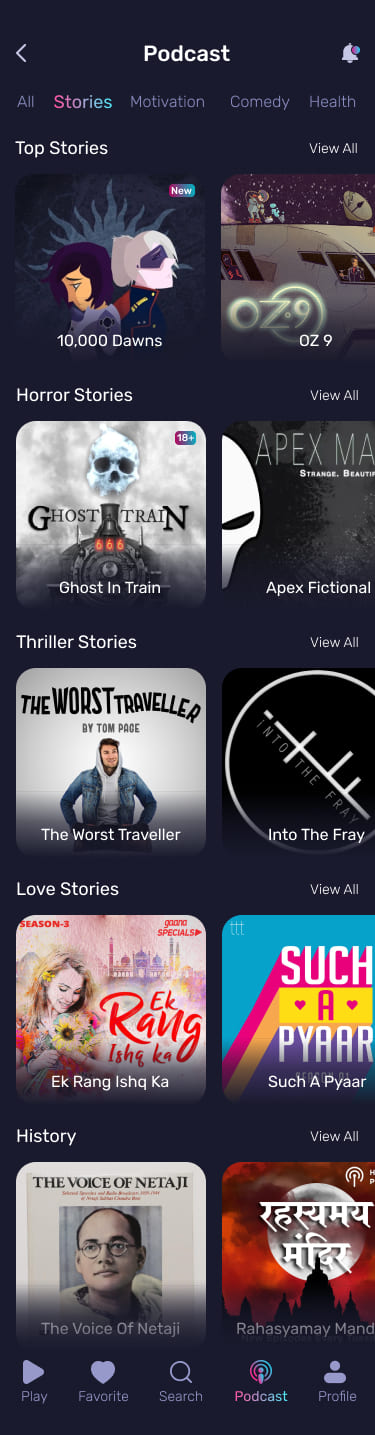The width and height of the screenshot is (375, 1435).
Task: Switch to the Play tab
Action: pyautogui.click(x=34, y=1382)
